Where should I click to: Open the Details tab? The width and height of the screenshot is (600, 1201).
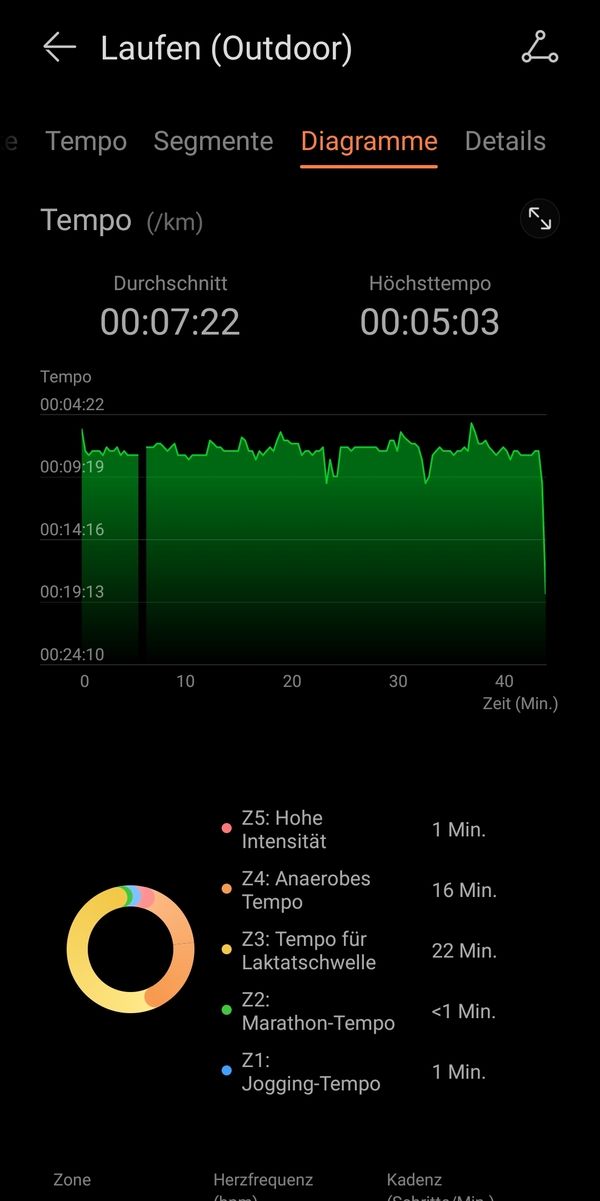click(x=505, y=141)
